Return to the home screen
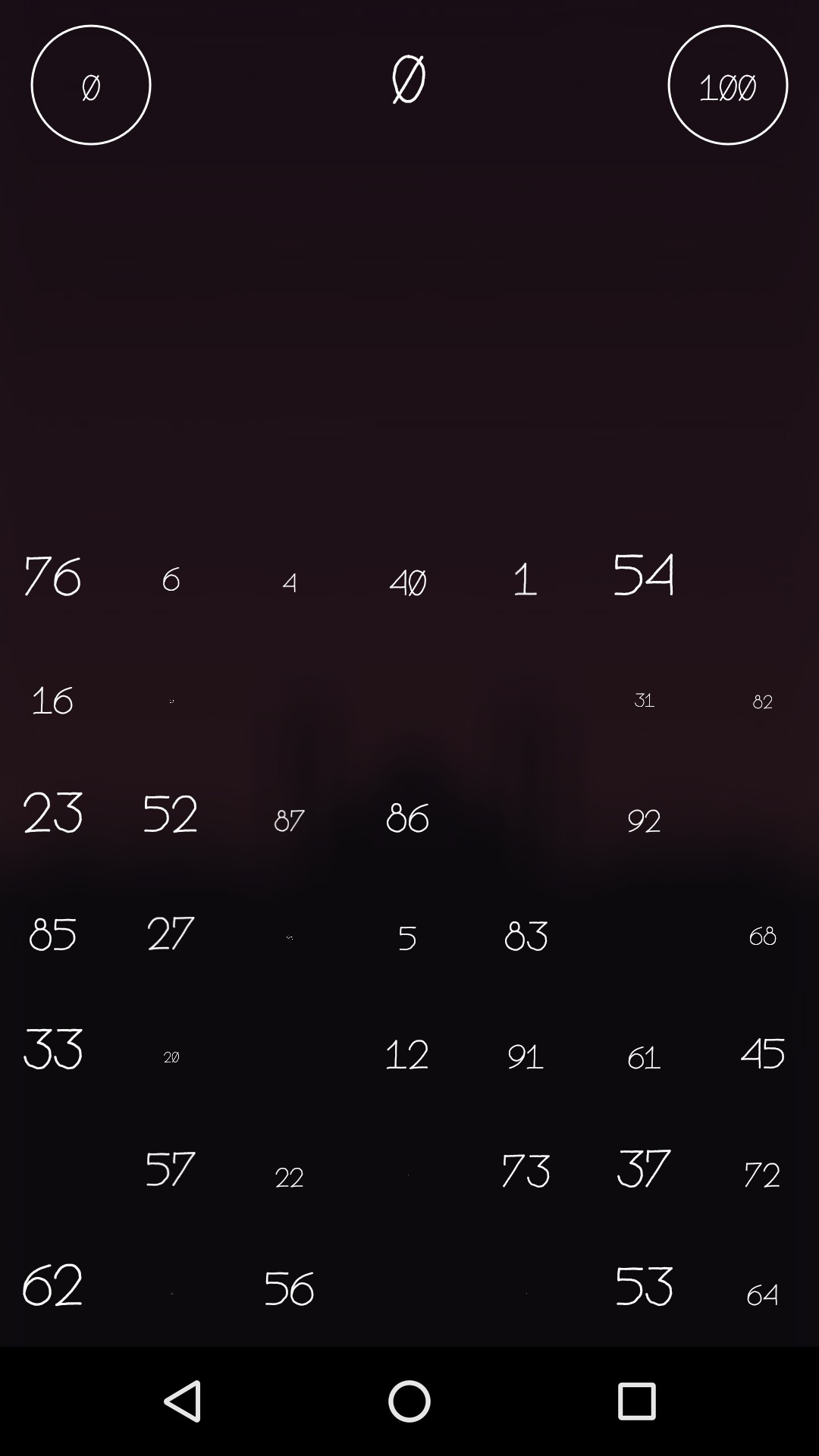This screenshot has height=1456, width=819. coord(409,1401)
